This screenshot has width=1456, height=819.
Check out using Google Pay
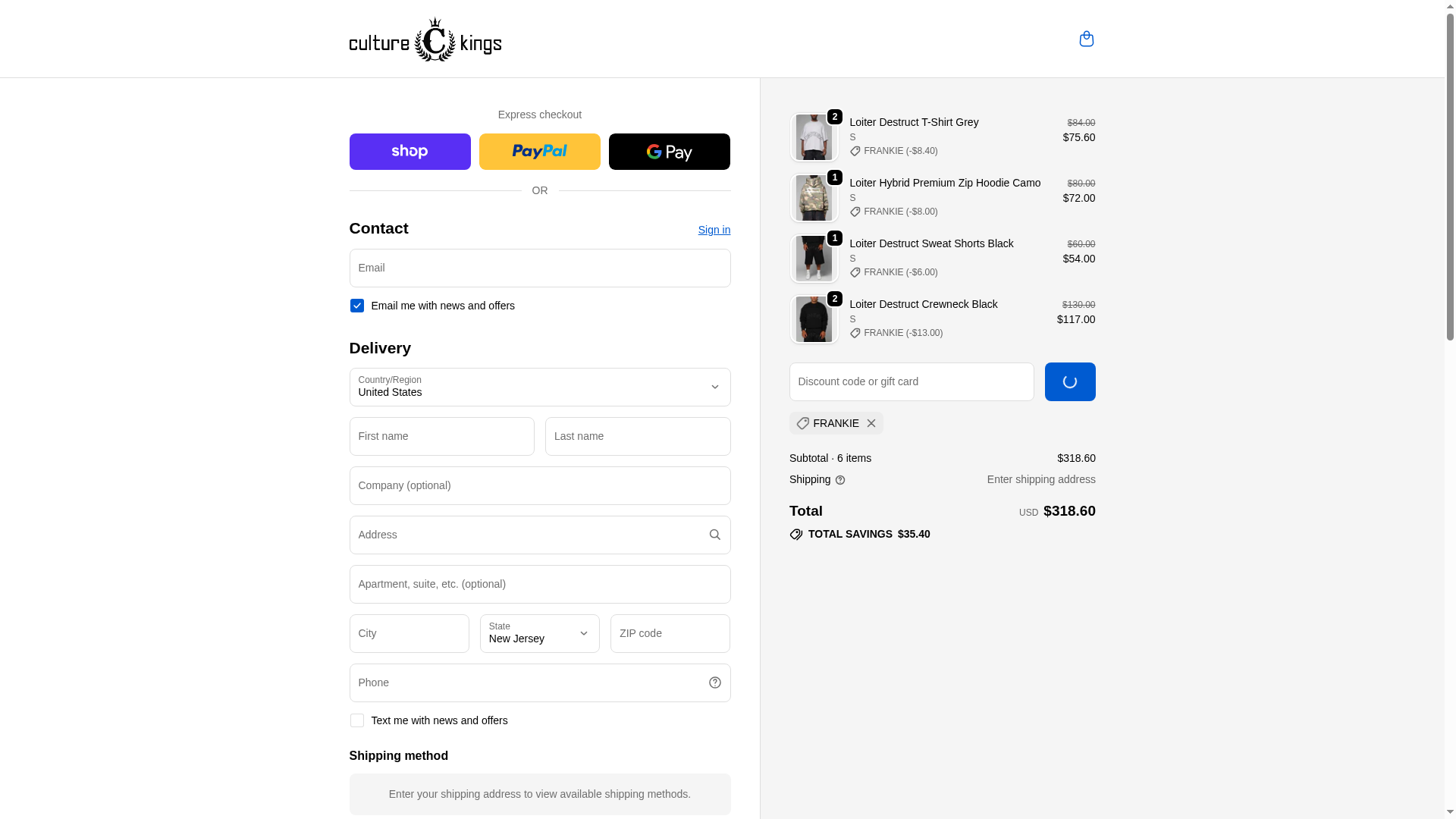(x=669, y=152)
